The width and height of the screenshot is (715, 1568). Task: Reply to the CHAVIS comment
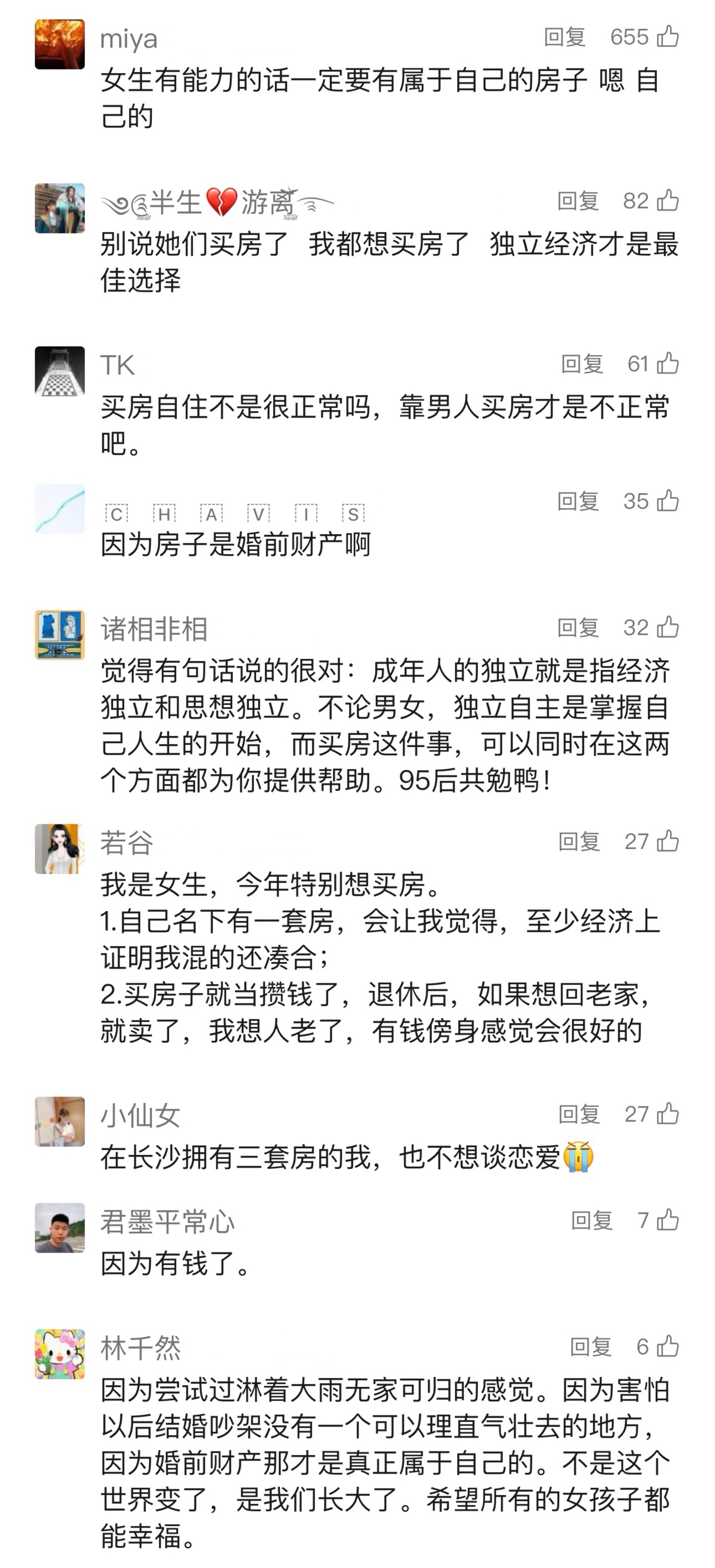pyautogui.click(x=577, y=501)
